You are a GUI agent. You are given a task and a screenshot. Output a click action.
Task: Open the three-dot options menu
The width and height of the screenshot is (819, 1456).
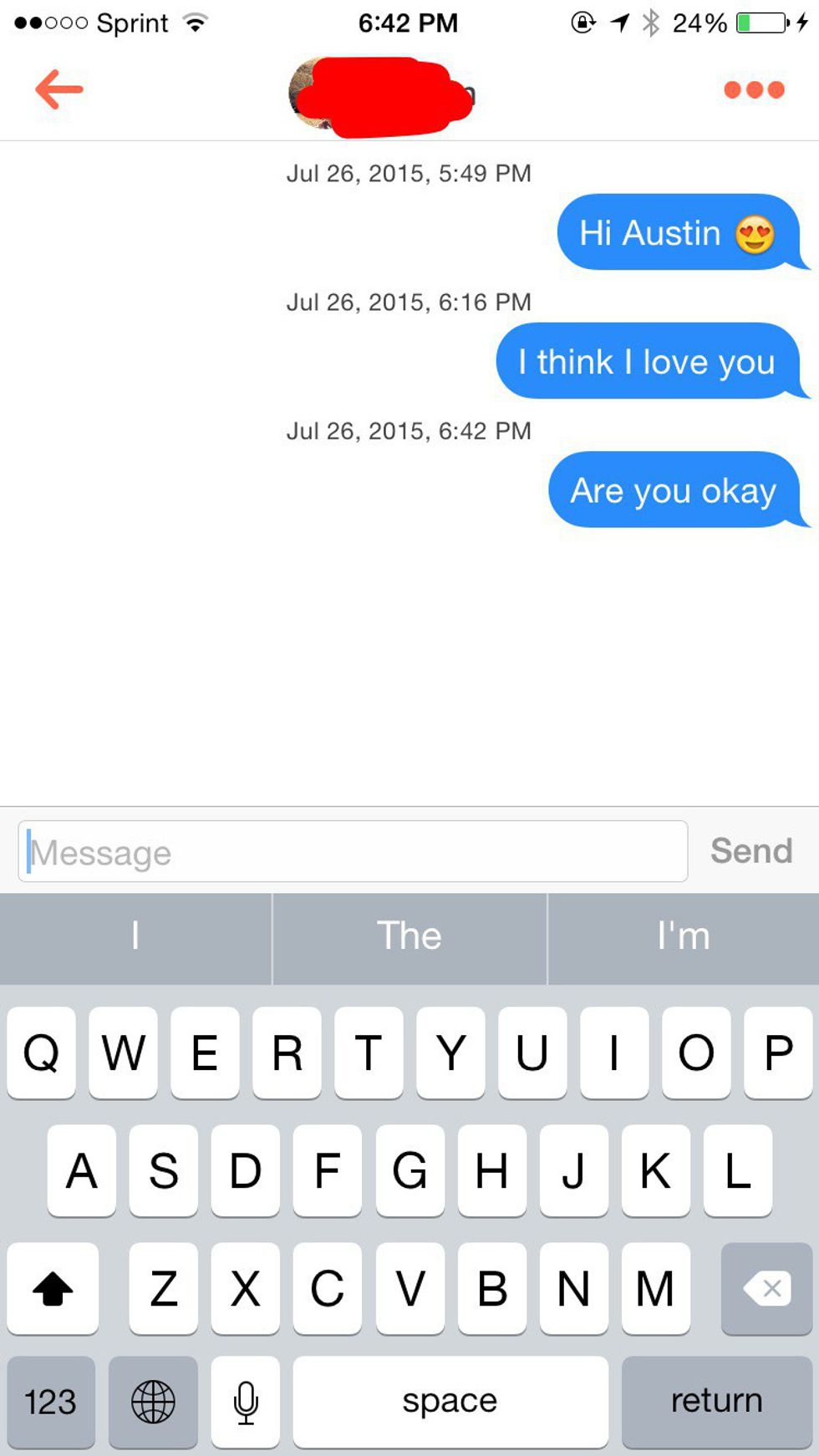754,89
